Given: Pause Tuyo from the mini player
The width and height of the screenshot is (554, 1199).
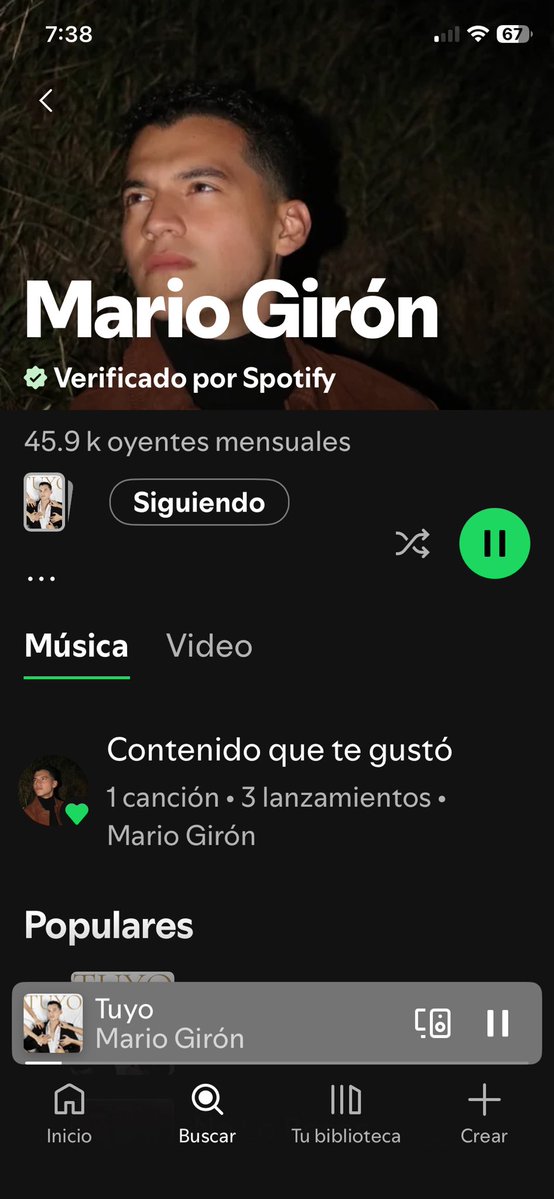Looking at the screenshot, I should (x=497, y=1023).
